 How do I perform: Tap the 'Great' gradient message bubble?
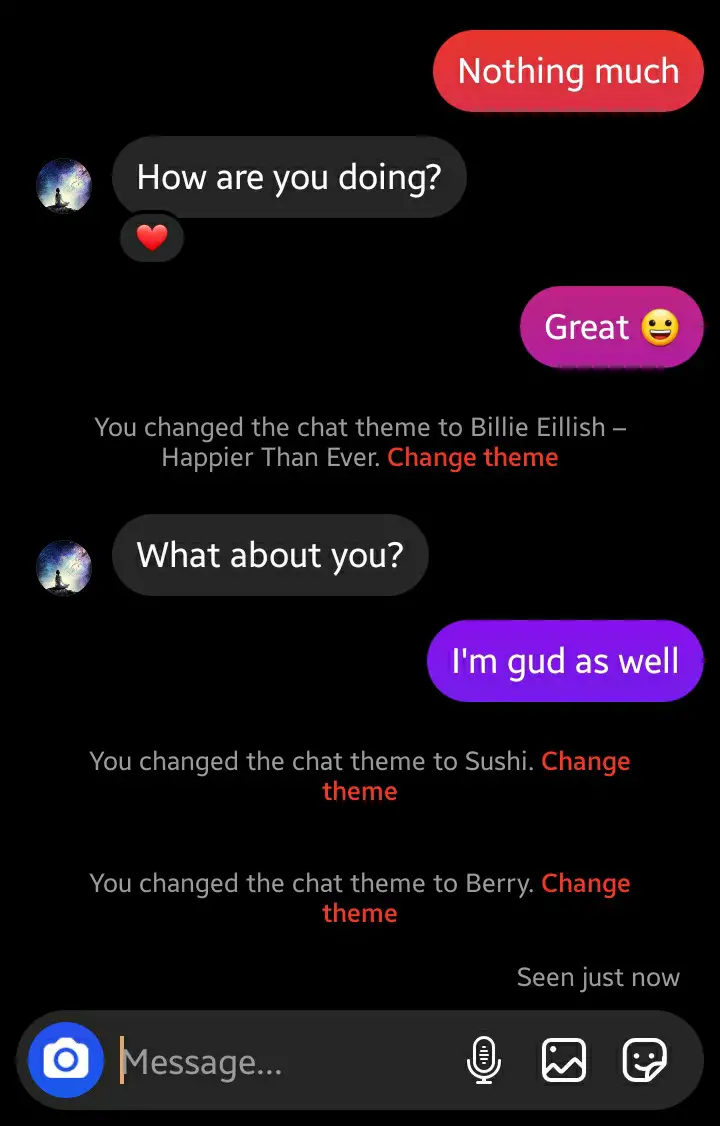[610, 326]
